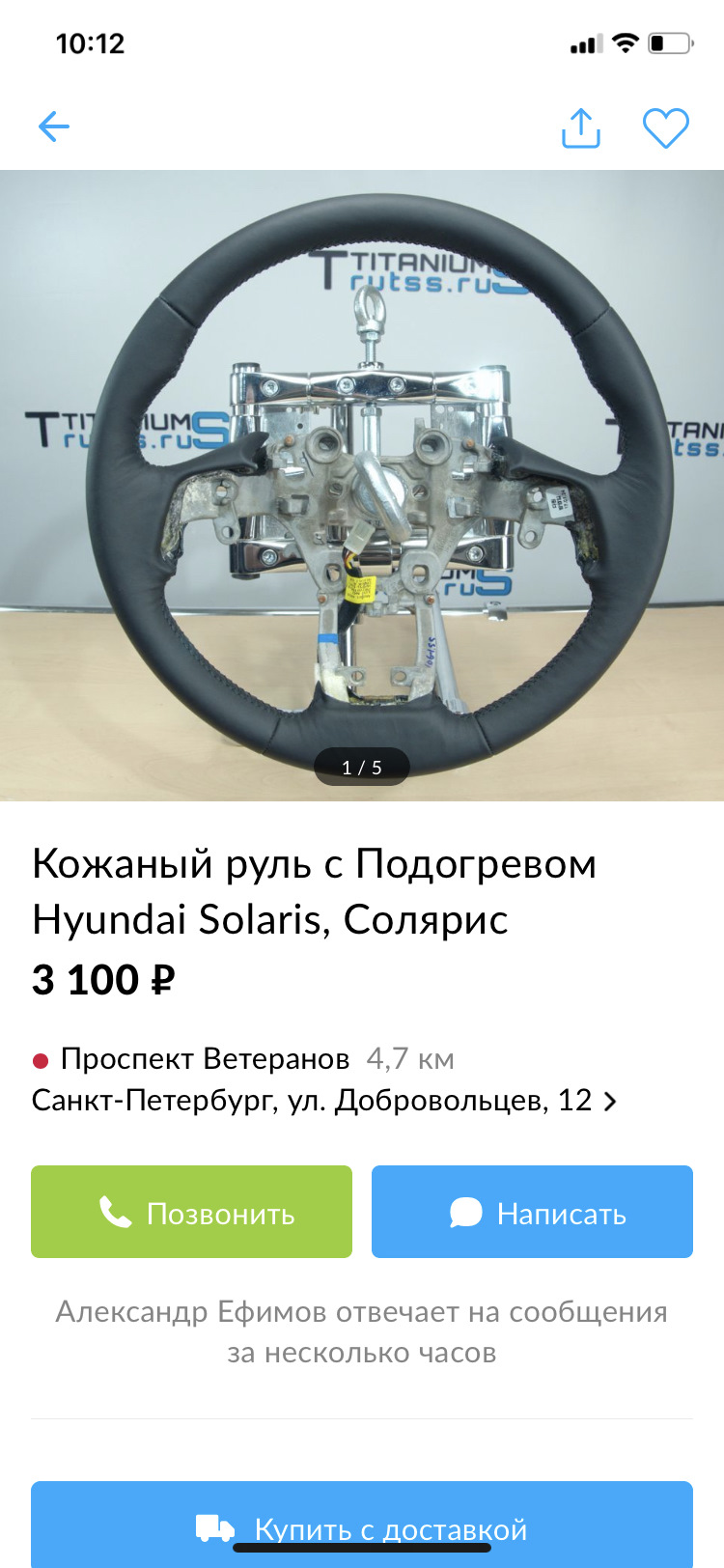Go back using the arrow icon
724x1568 pixels.
pos(54,126)
